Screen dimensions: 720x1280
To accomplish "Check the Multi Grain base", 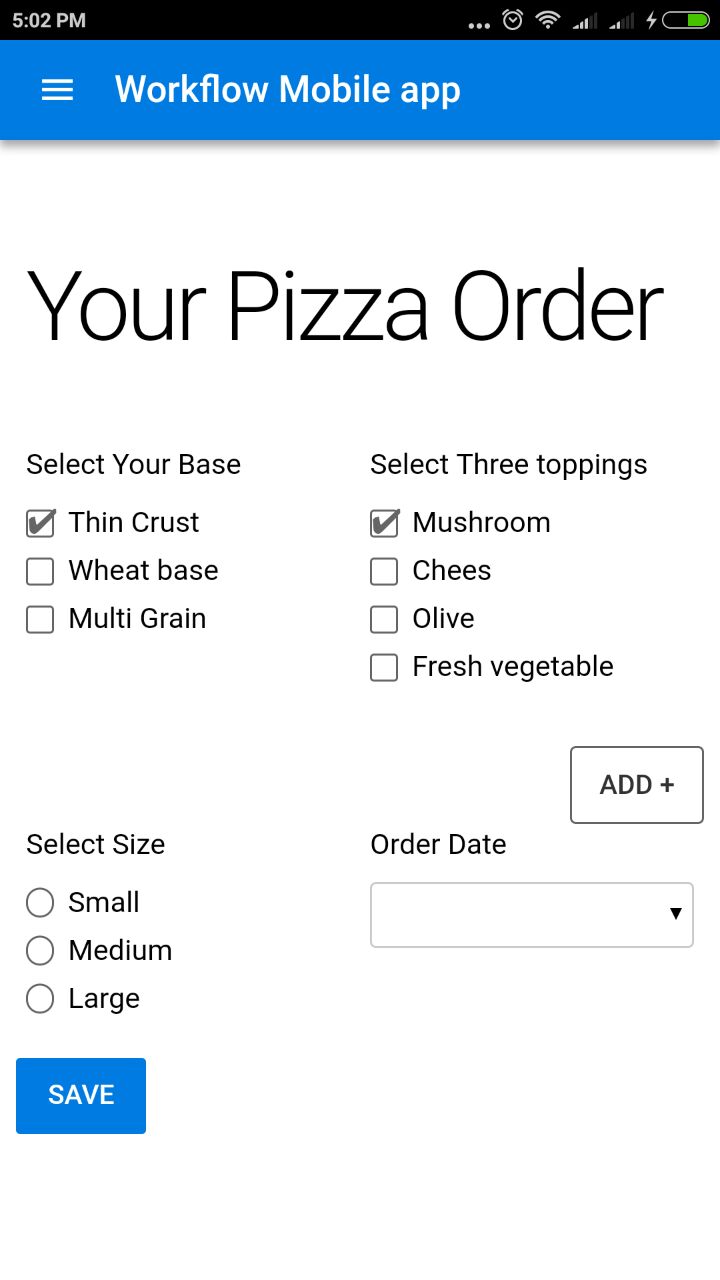I will point(40,619).
